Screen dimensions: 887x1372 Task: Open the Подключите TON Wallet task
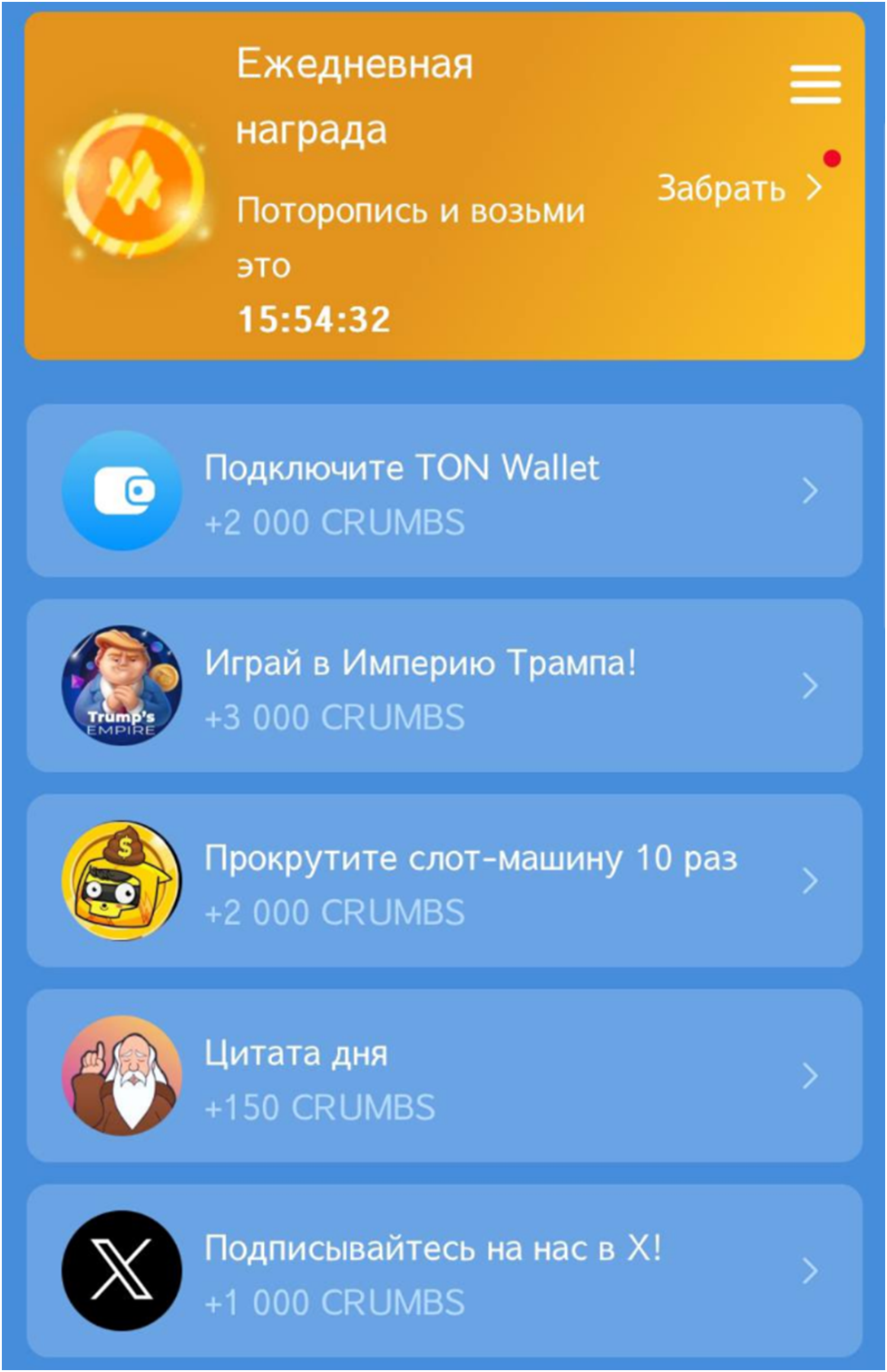coord(444,491)
